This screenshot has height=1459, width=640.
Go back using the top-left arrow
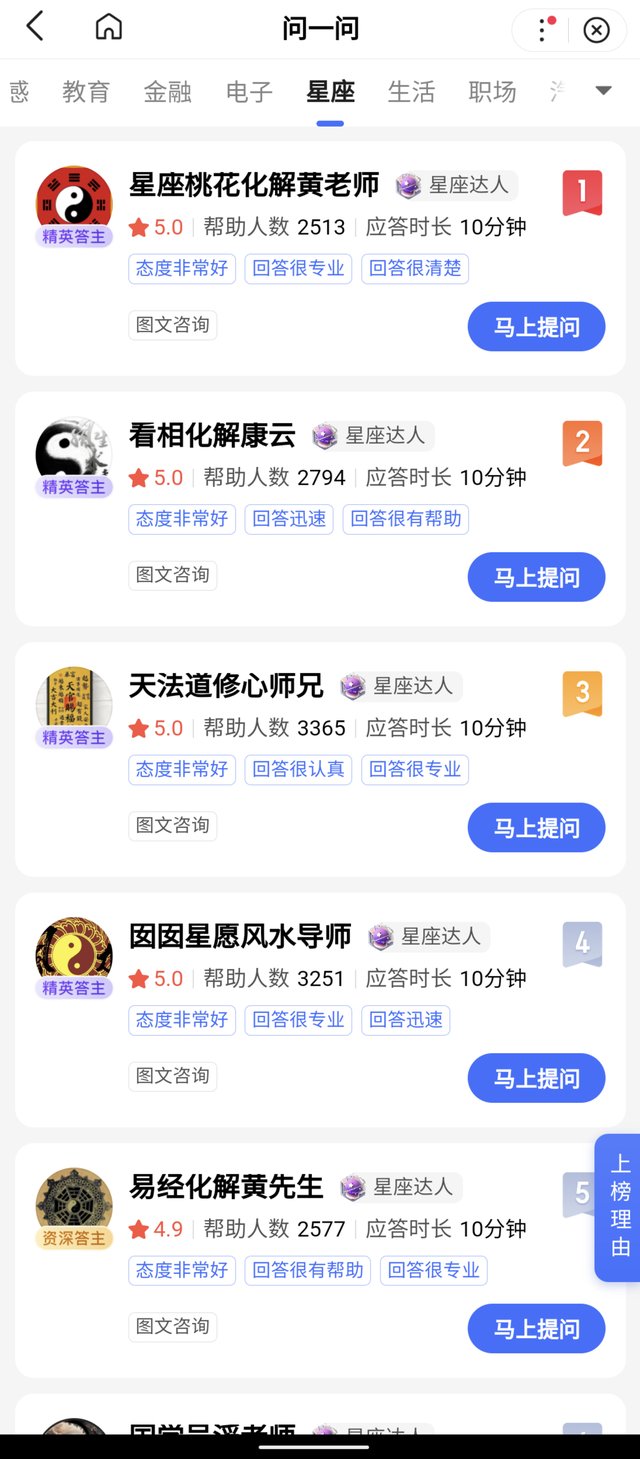35,27
